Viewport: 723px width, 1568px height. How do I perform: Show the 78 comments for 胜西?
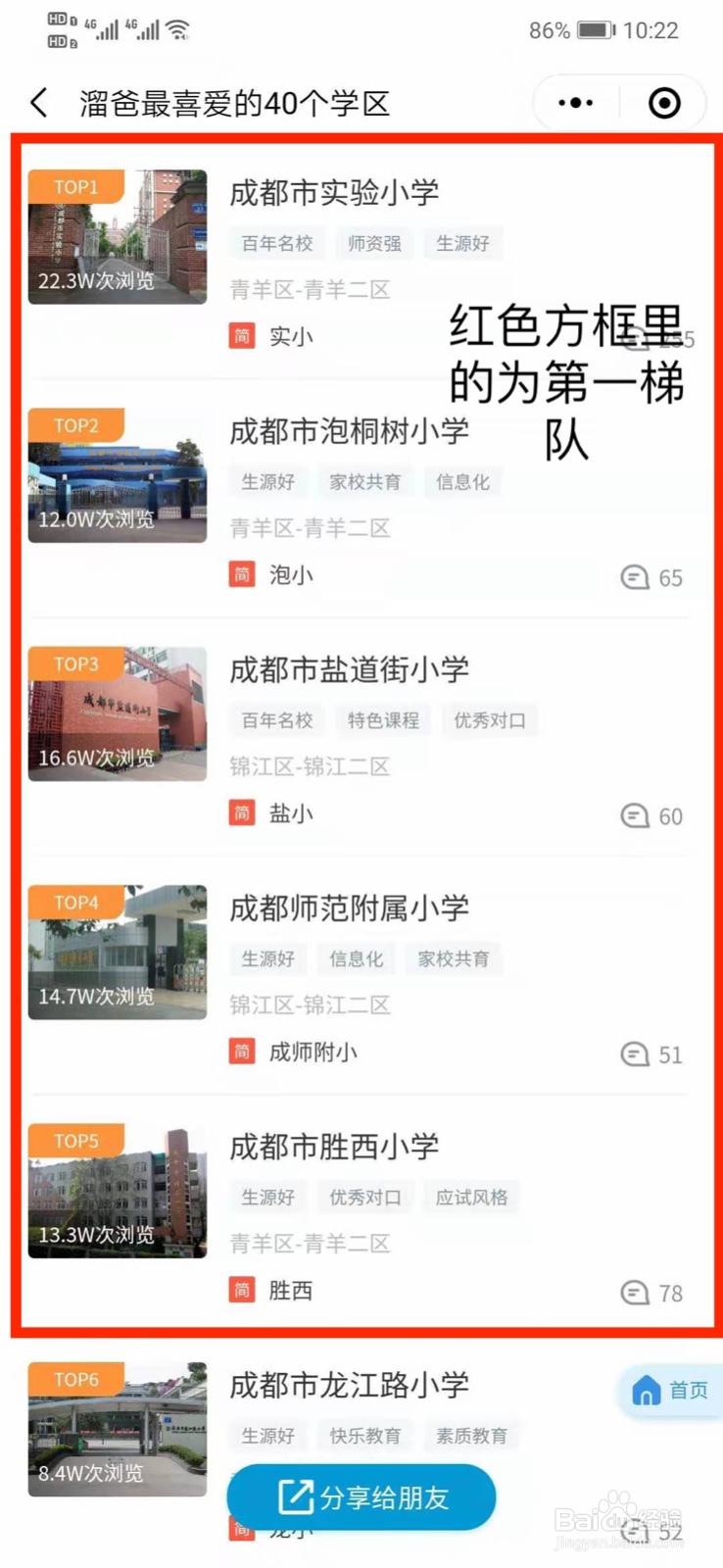651,1293
